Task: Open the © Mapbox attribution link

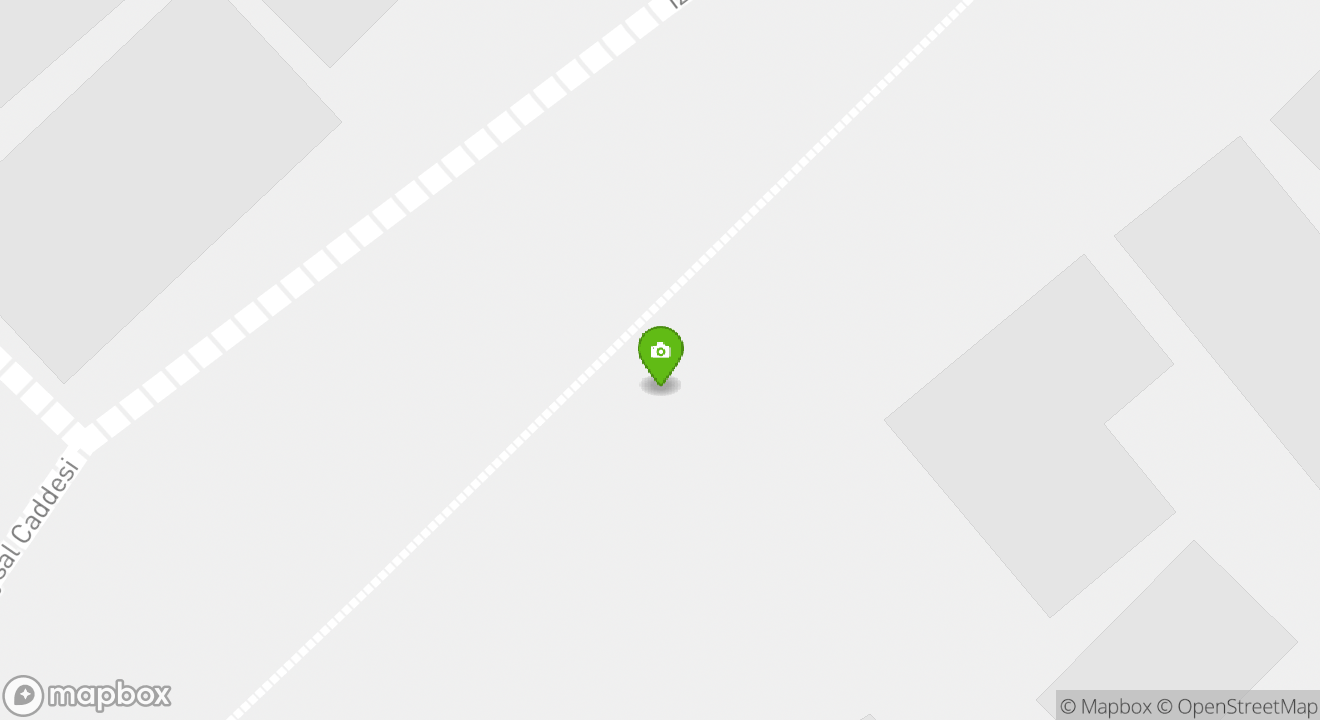Action: (1105, 706)
